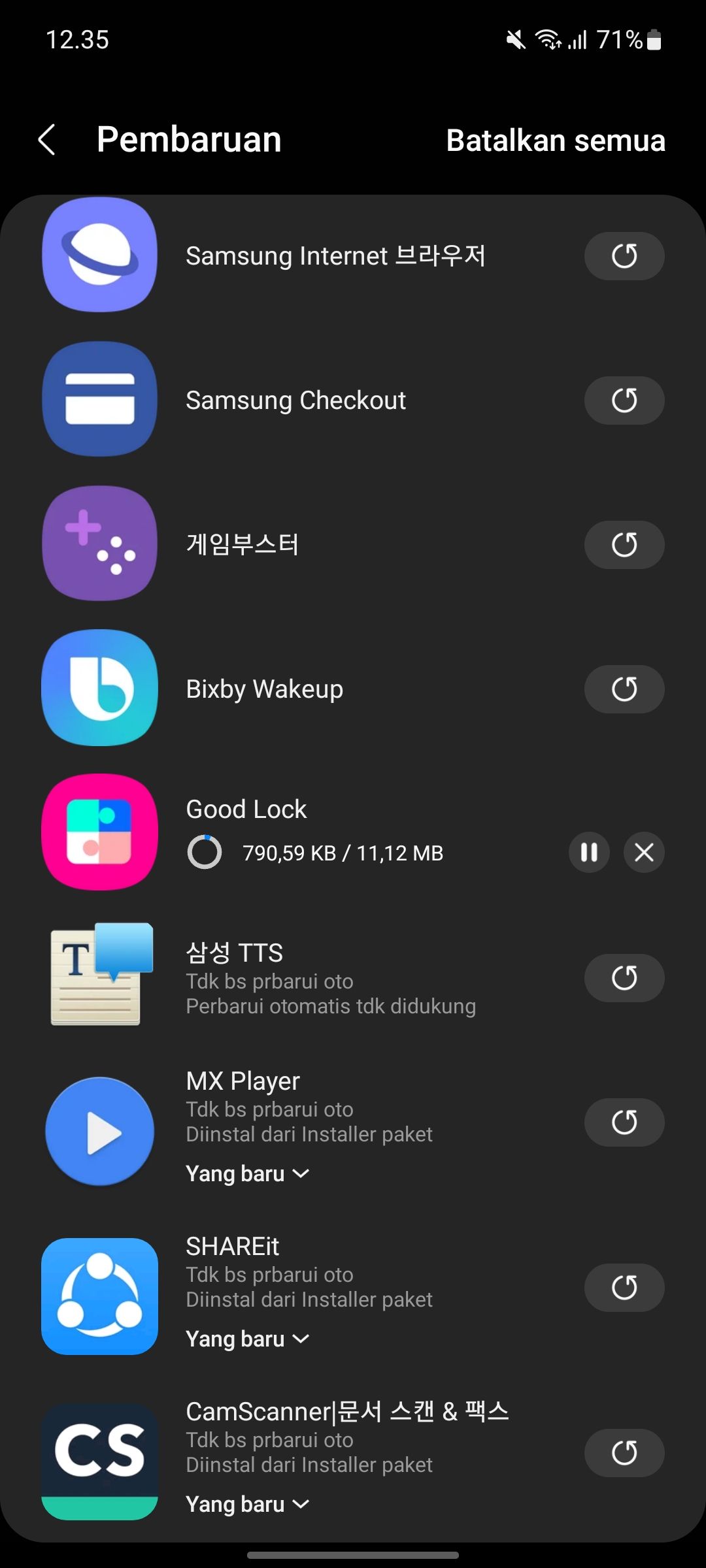This screenshot has width=706, height=1568.
Task: Show Yang baru details for SHAREit
Action: pos(248,1339)
